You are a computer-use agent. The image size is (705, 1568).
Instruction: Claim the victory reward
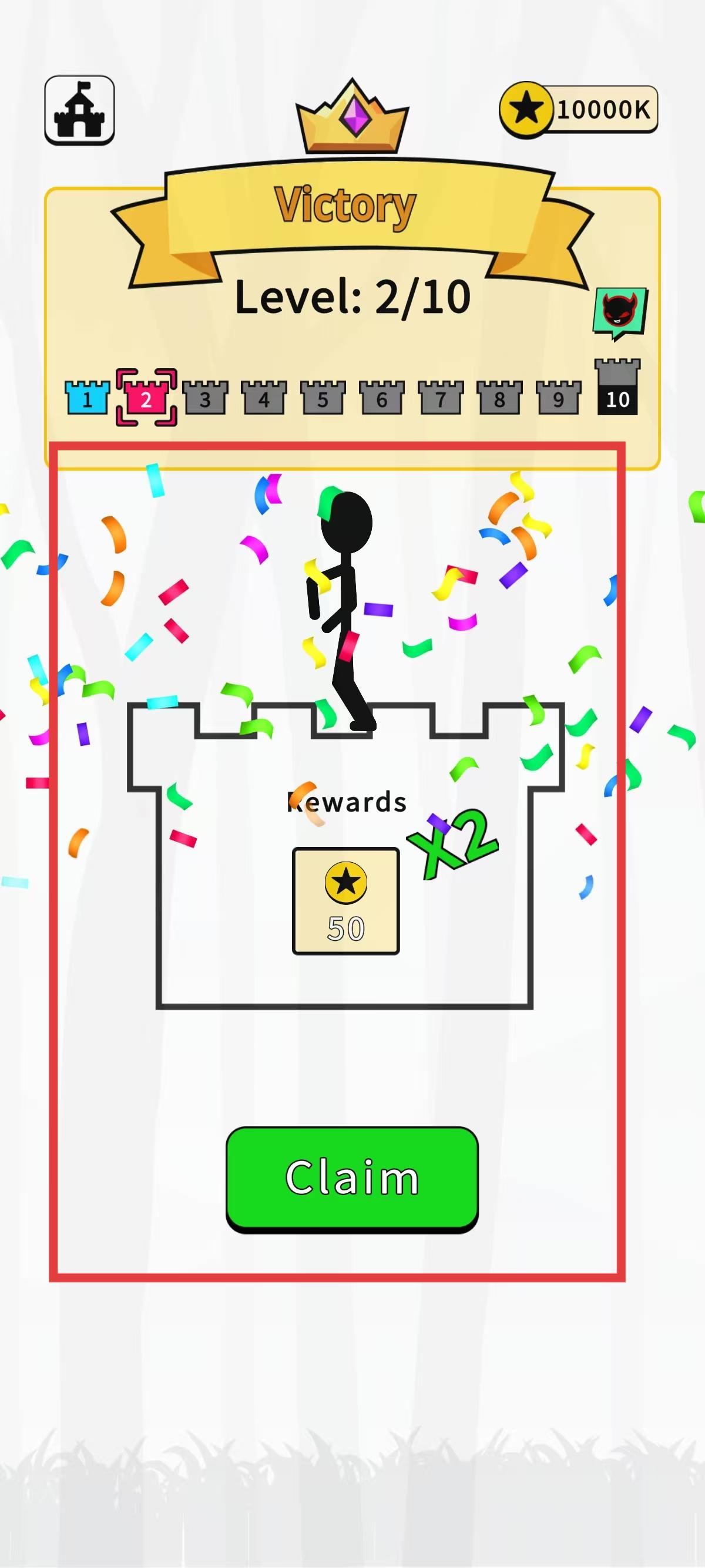point(352,1179)
